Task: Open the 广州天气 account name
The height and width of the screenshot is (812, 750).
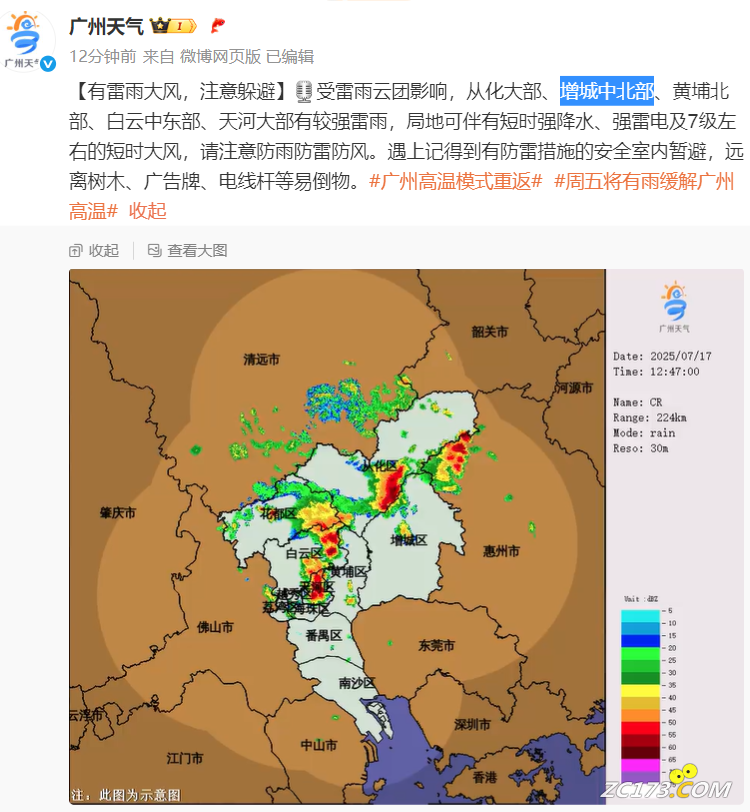Action: (107, 26)
